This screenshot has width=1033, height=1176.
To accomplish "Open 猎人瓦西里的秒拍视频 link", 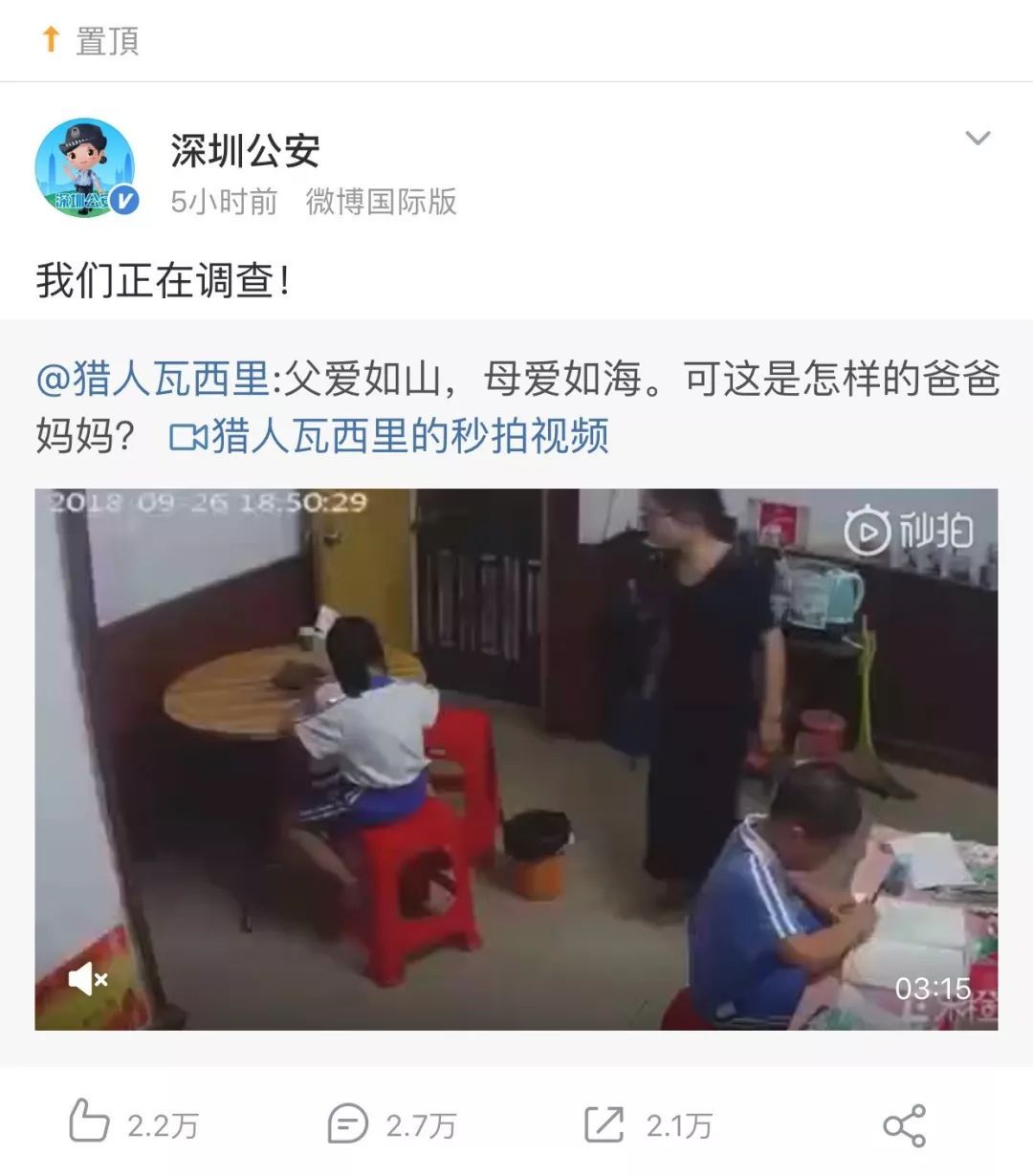I will [x=389, y=436].
